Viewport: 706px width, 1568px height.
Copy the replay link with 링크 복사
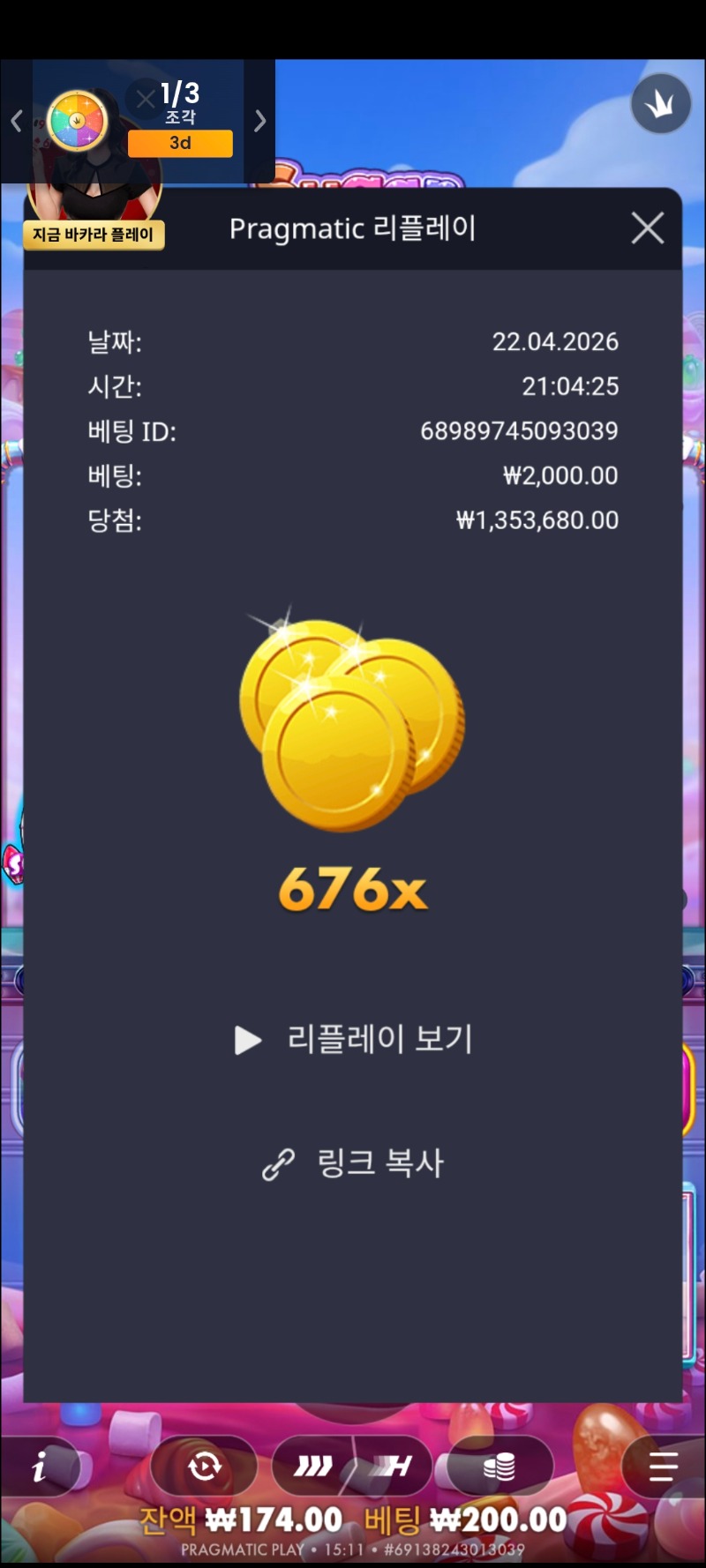click(x=354, y=1163)
